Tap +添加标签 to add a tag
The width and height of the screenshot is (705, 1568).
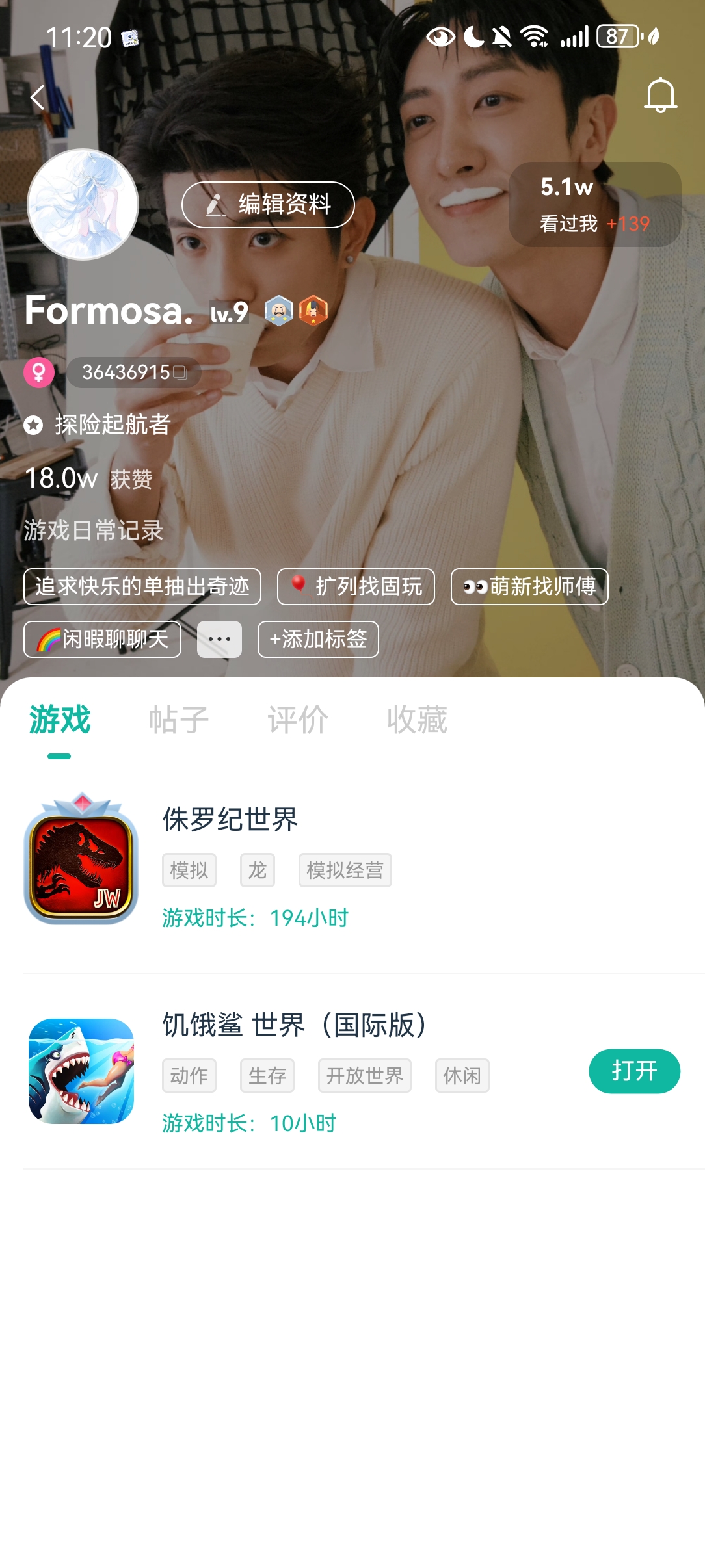(318, 639)
